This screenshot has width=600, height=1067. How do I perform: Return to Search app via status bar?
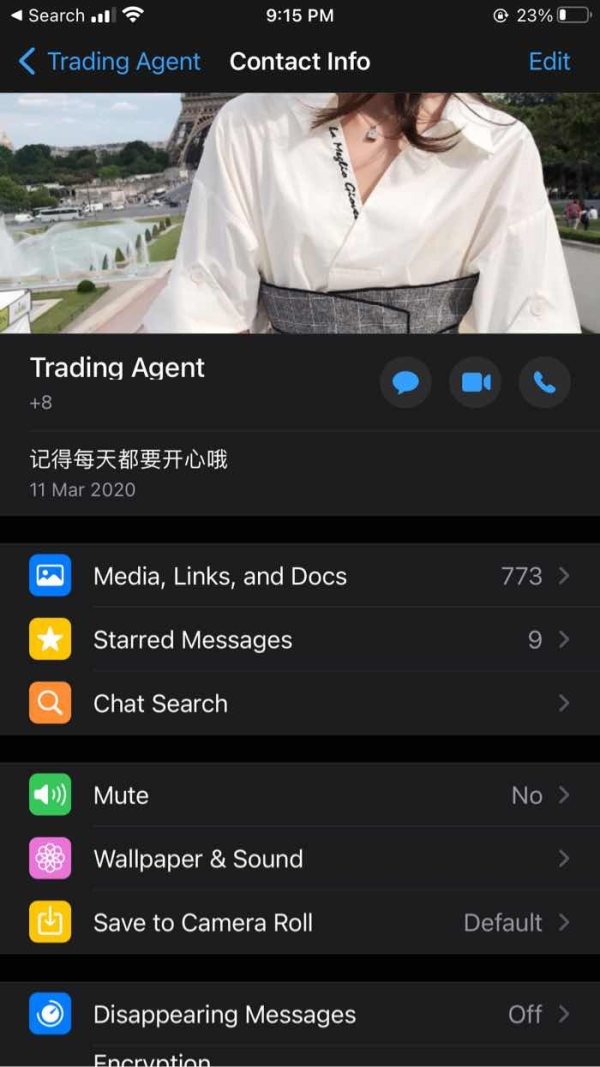[x=48, y=16]
